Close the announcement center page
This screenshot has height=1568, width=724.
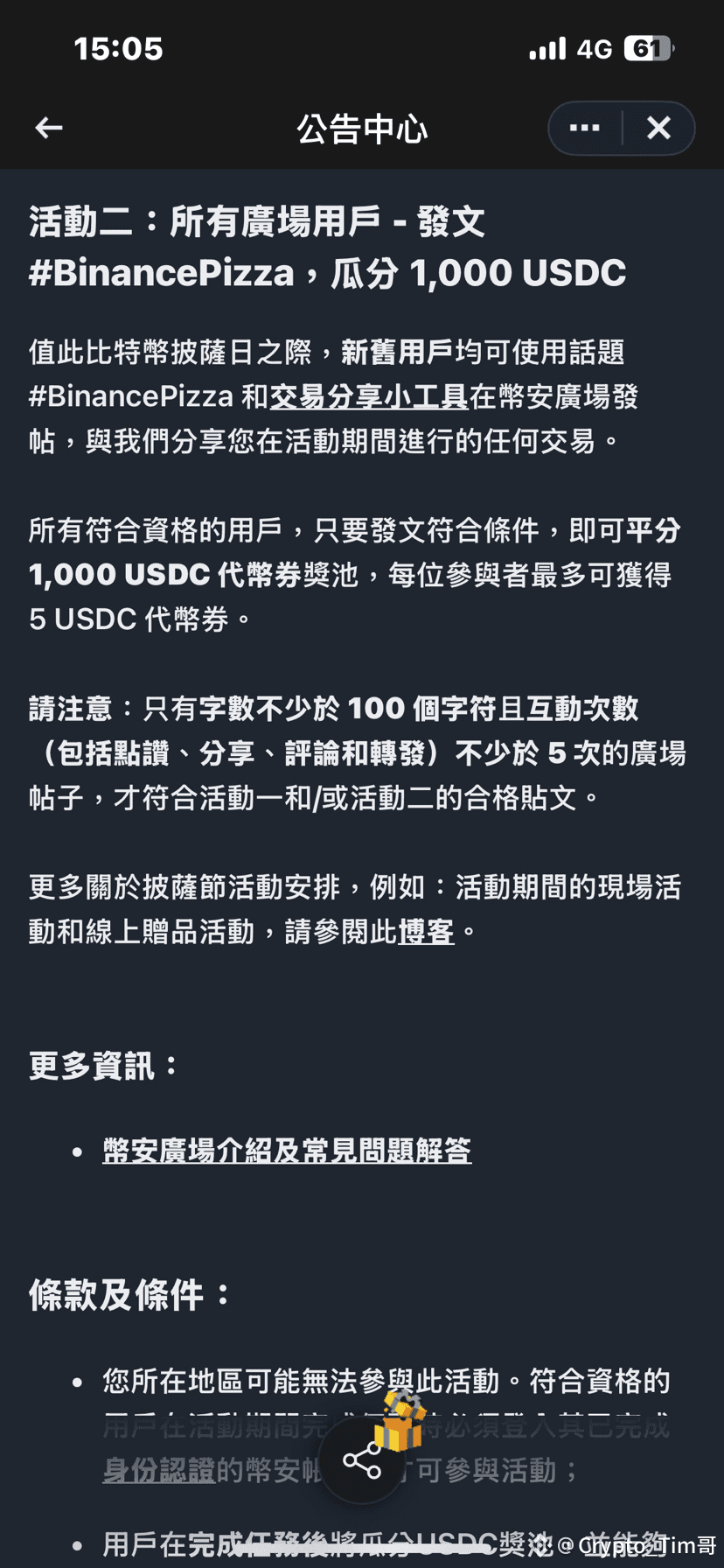[658, 129]
